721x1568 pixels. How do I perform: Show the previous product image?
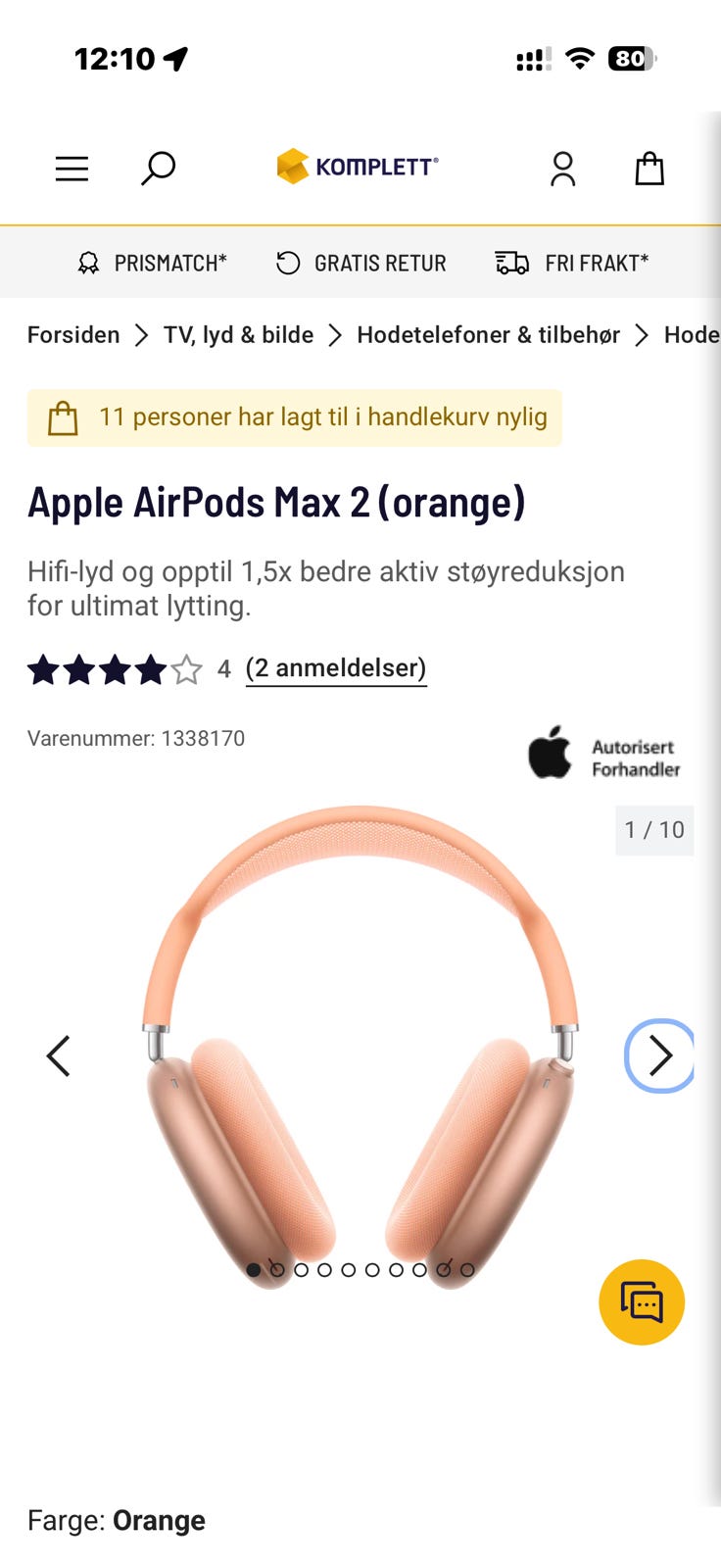[x=59, y=1055]
